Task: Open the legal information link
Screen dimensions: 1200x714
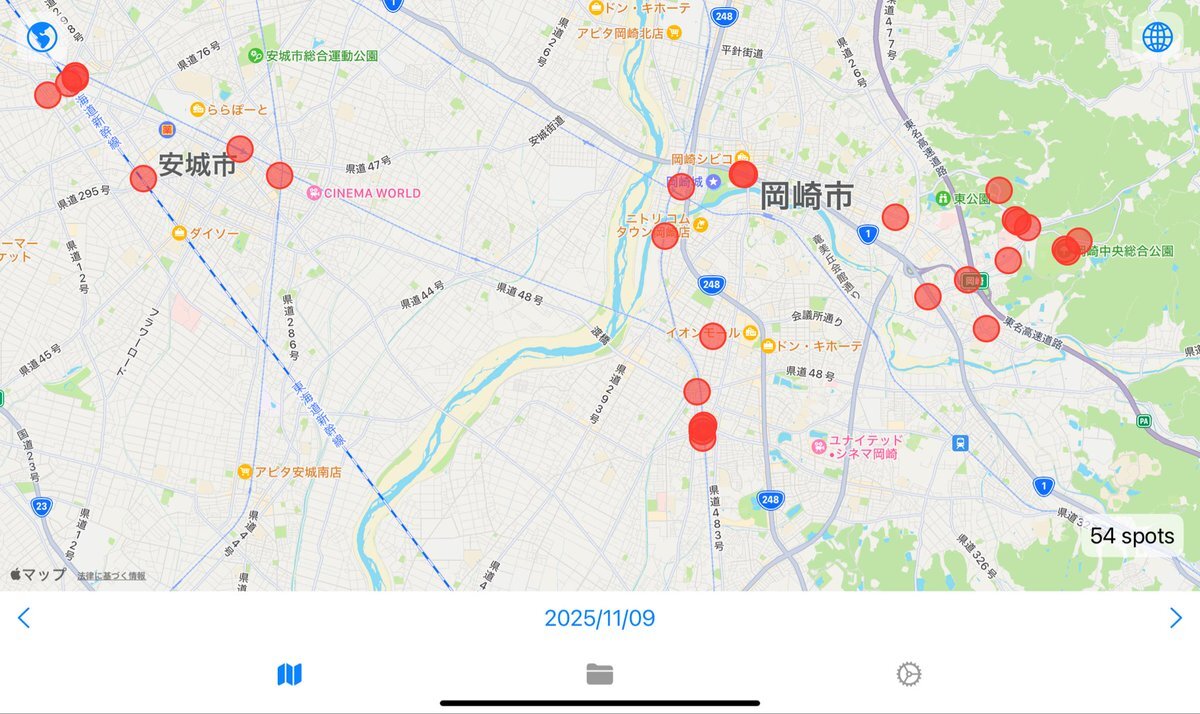Action: pyautogui.click(x=111, y=576)
